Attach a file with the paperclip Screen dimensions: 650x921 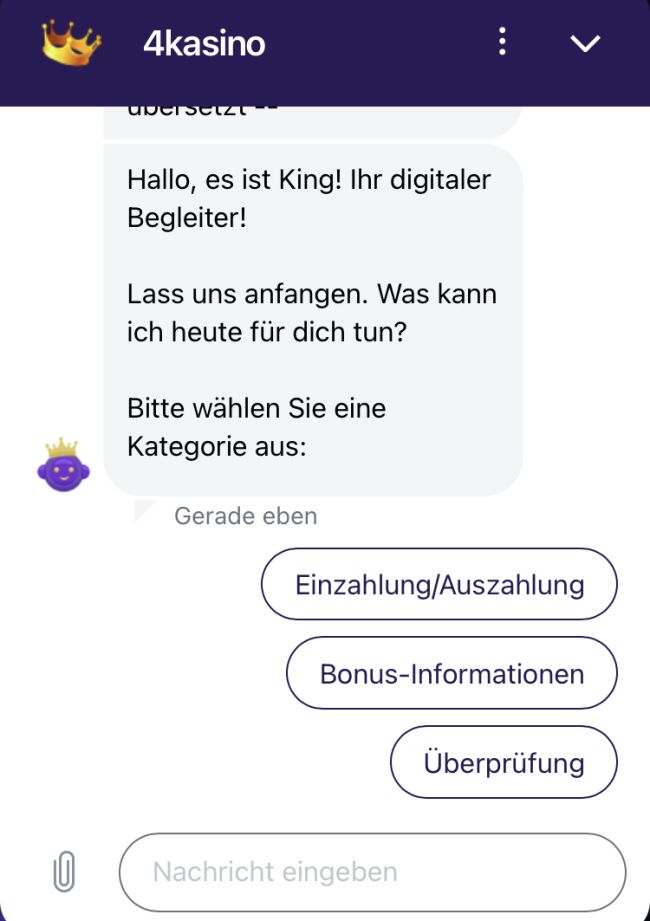click(x=63, y=871)
